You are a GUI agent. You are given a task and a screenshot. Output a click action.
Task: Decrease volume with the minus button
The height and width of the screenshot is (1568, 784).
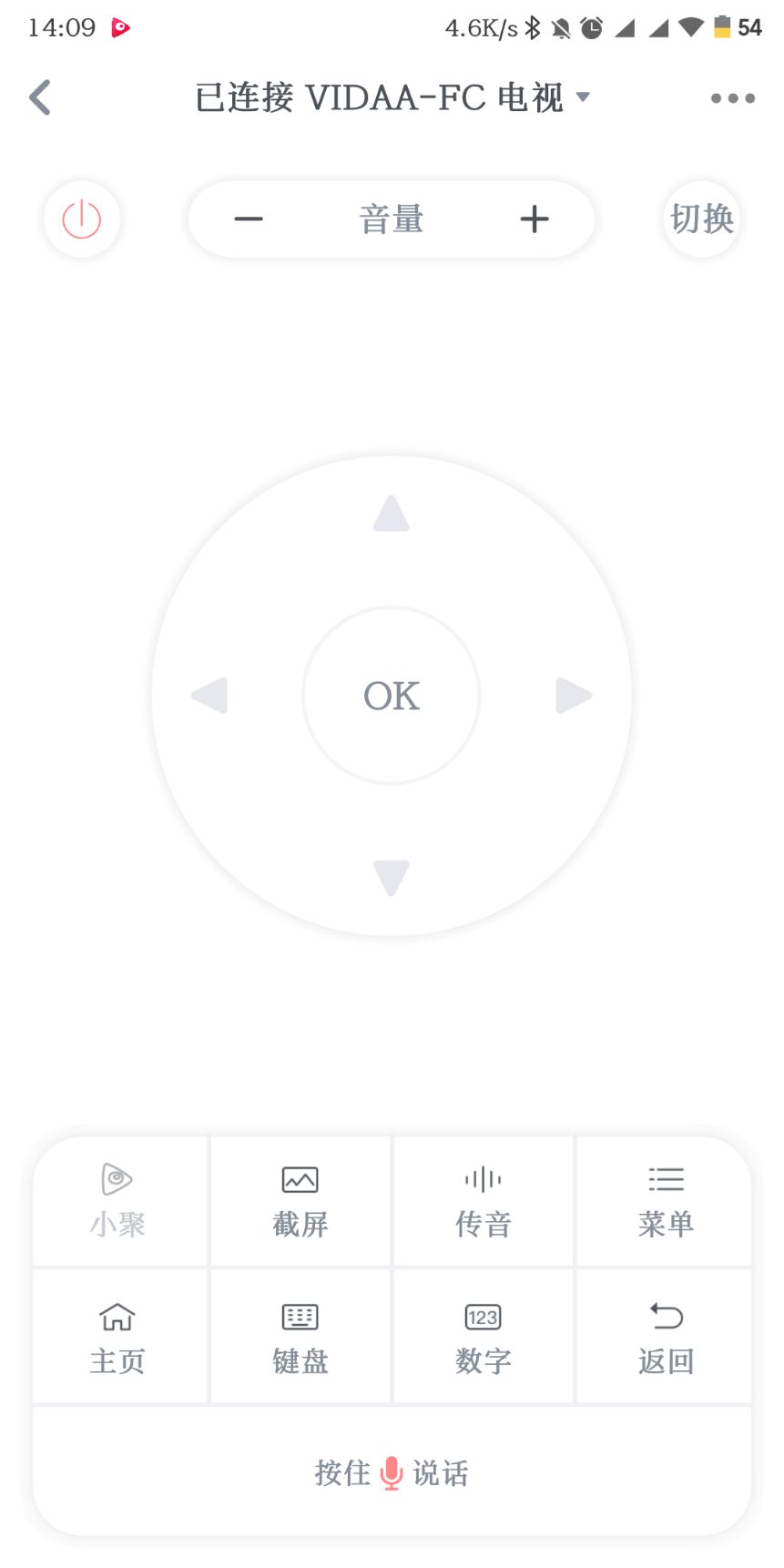249,219
